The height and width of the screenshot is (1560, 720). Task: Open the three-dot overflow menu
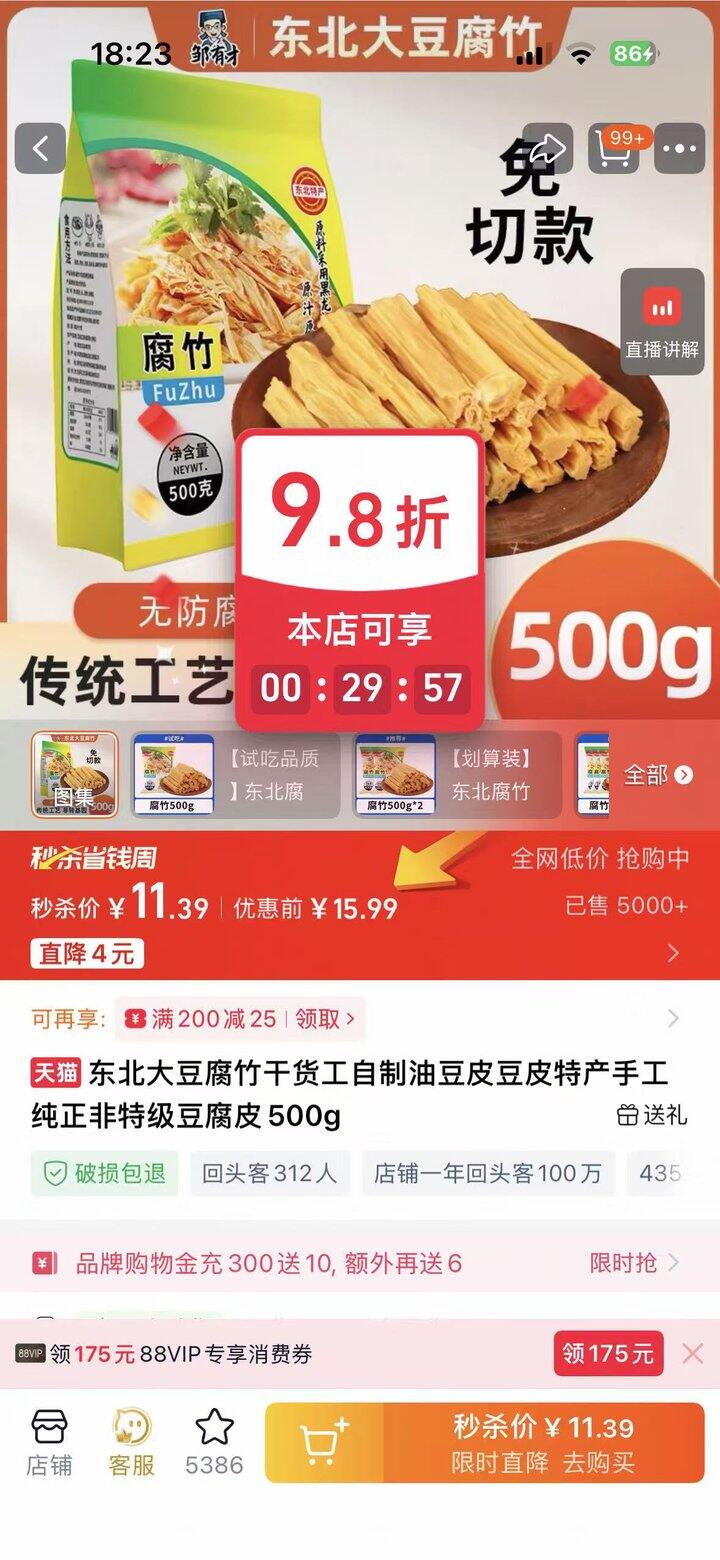[x=680, y=149]
